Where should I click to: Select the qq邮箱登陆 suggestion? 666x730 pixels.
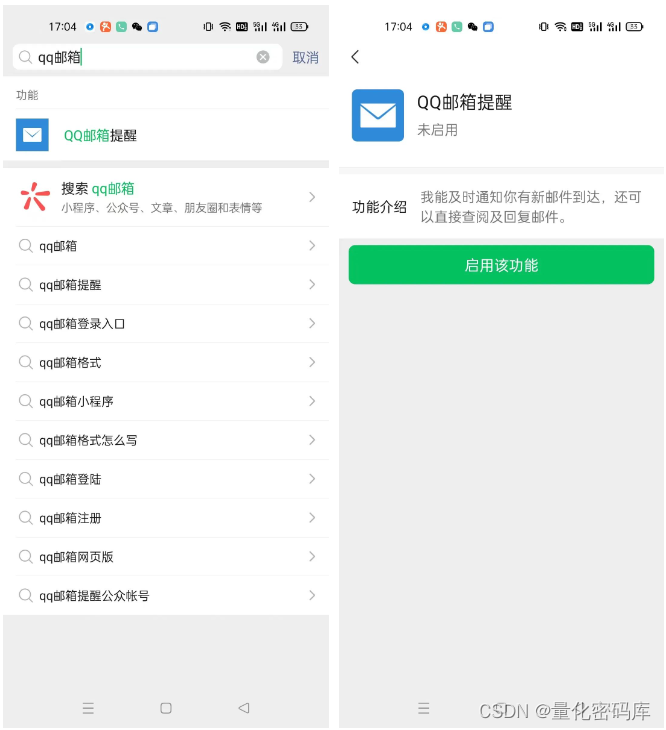(x=165, y=479)
